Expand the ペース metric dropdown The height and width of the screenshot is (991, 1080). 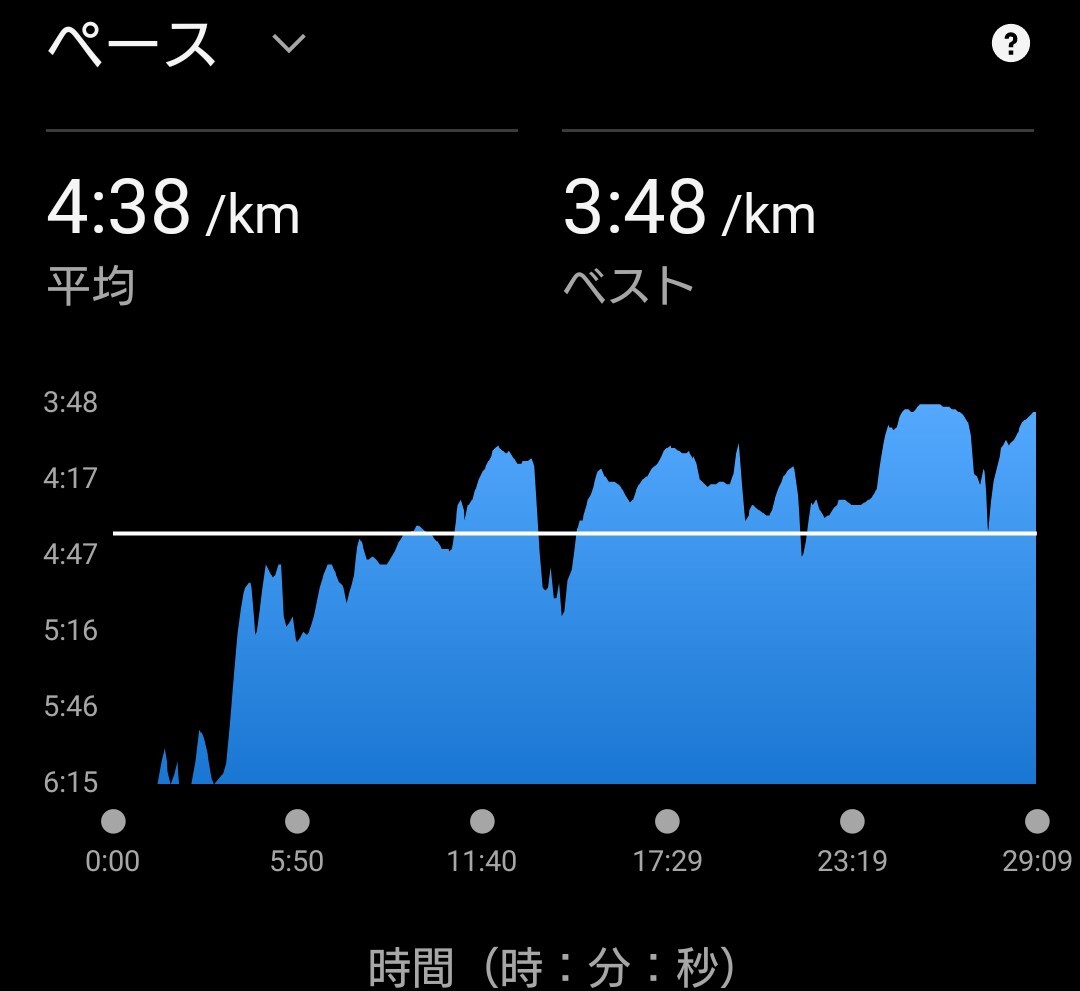(288, 44)
